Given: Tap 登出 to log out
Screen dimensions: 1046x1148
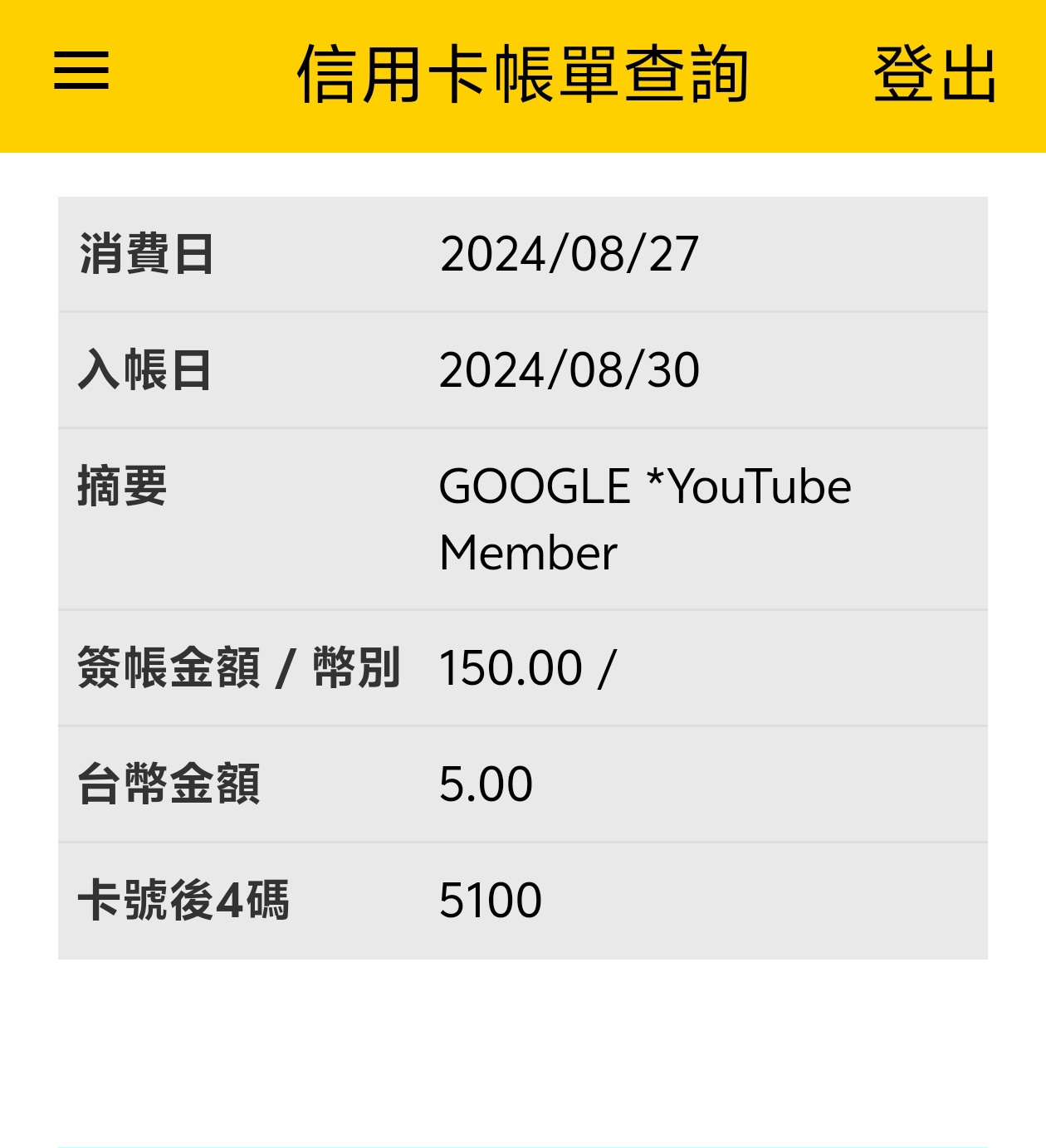Looking at the screenshot, I should [x=935, y=75].
